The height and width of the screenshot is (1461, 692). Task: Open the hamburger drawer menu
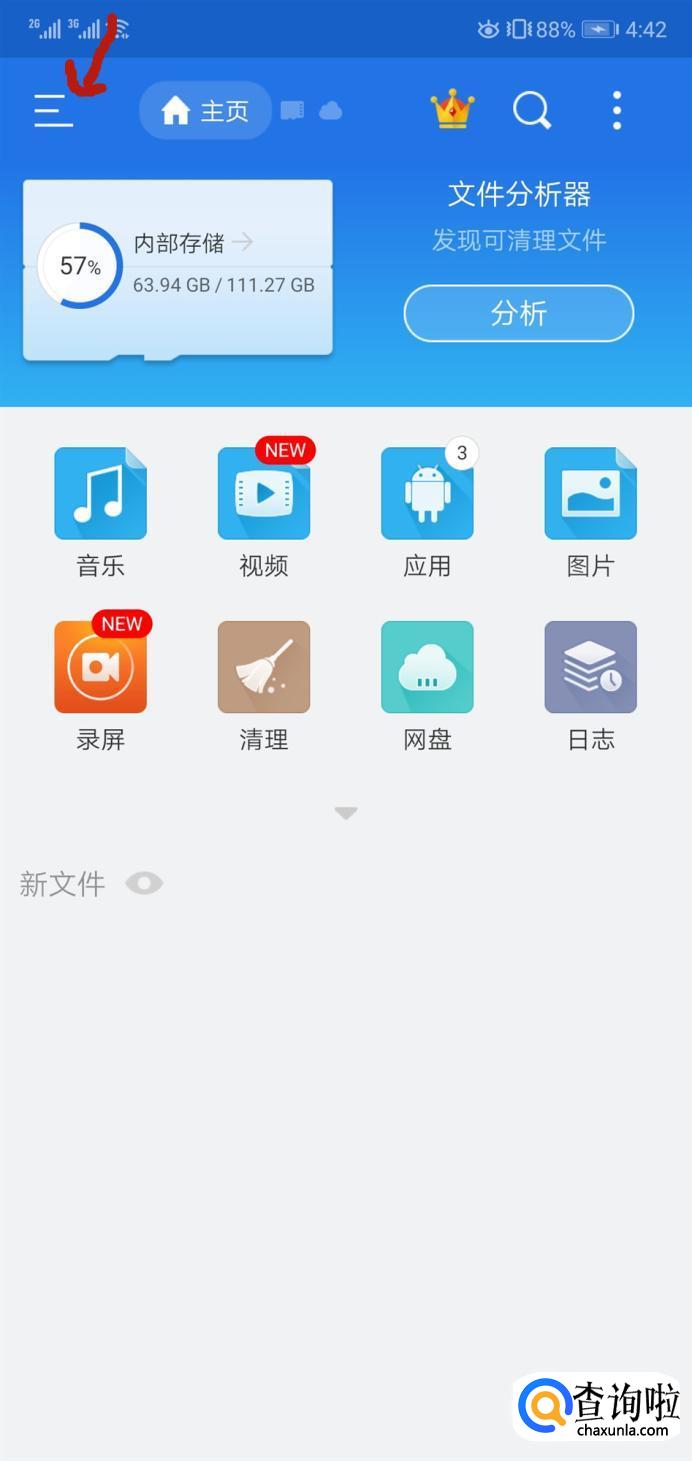click(53, 110)
